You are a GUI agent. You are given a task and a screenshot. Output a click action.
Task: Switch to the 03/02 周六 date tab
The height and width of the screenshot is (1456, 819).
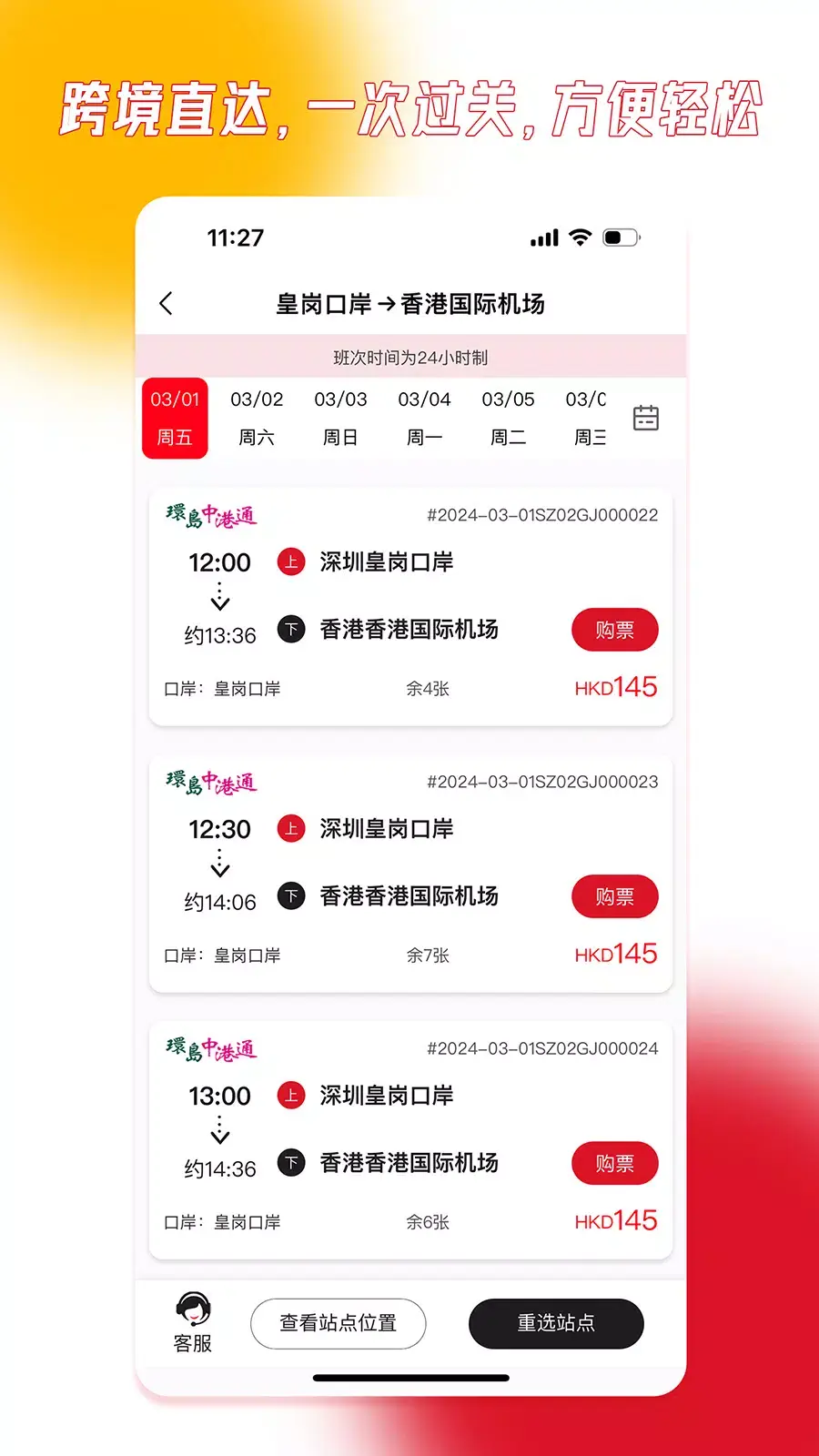258,417
